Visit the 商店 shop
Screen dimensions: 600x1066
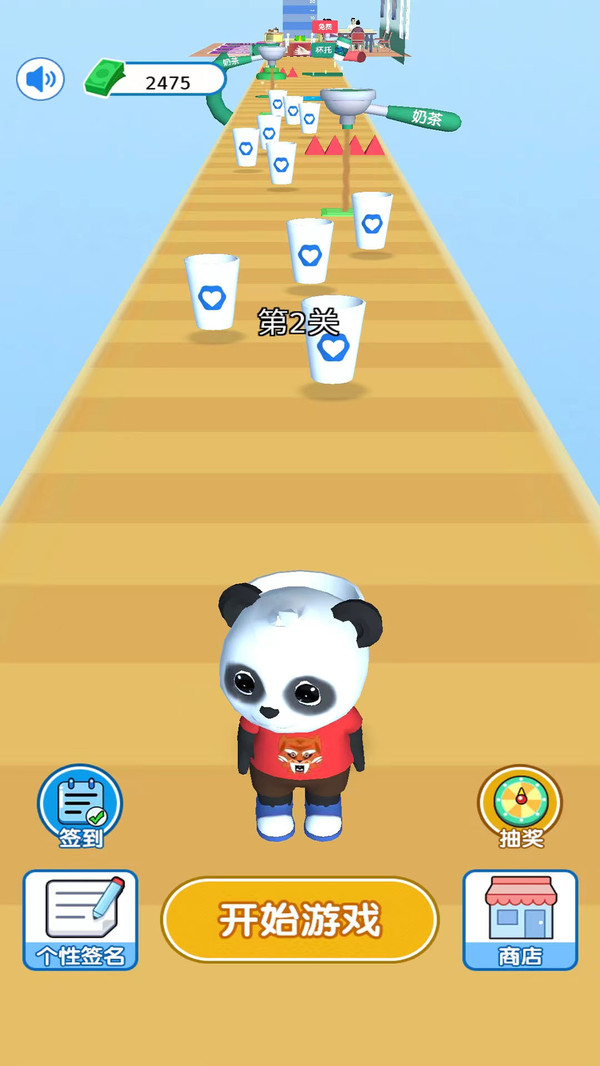point(520,920)
